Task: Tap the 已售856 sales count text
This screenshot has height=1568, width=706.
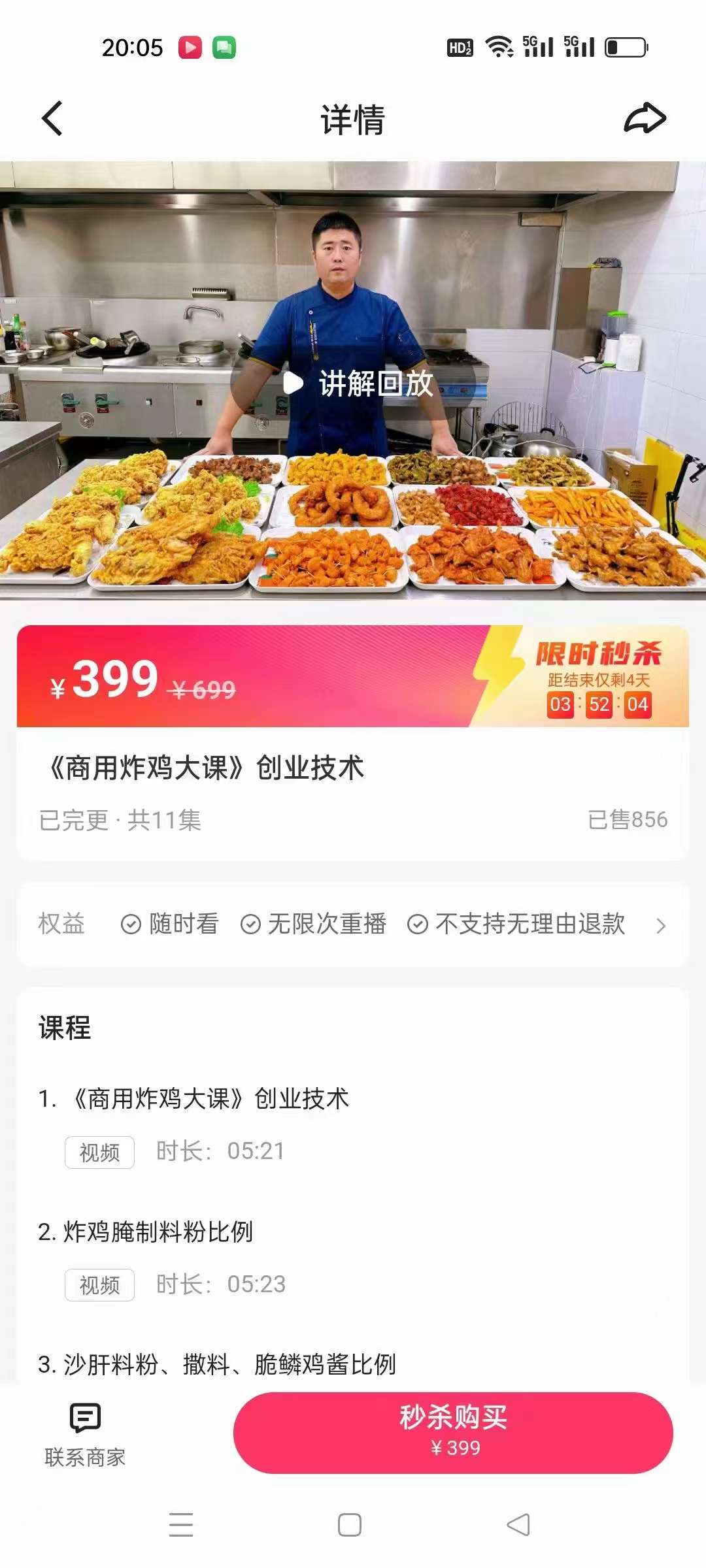Action: (626, 822)
